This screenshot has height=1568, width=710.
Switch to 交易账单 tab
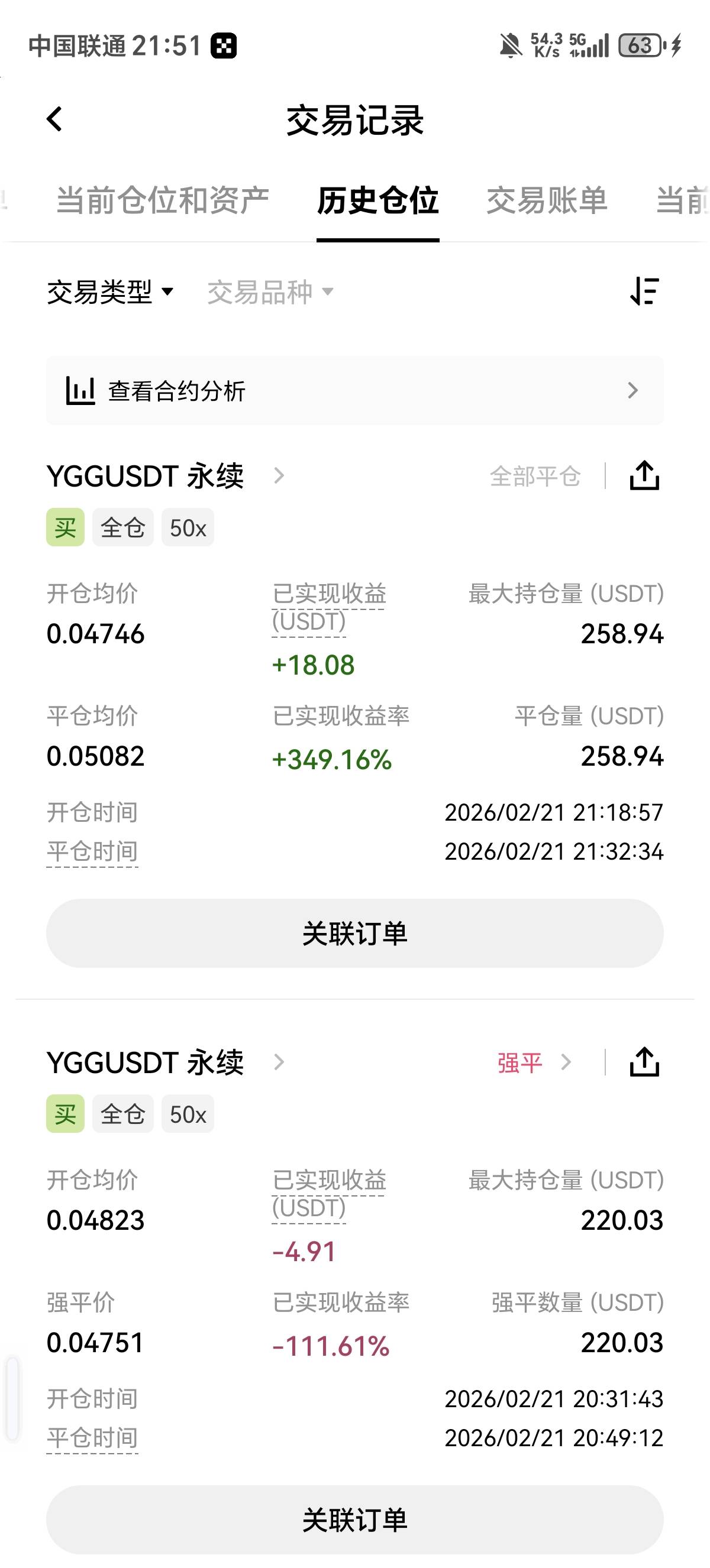tap(547, 201)
